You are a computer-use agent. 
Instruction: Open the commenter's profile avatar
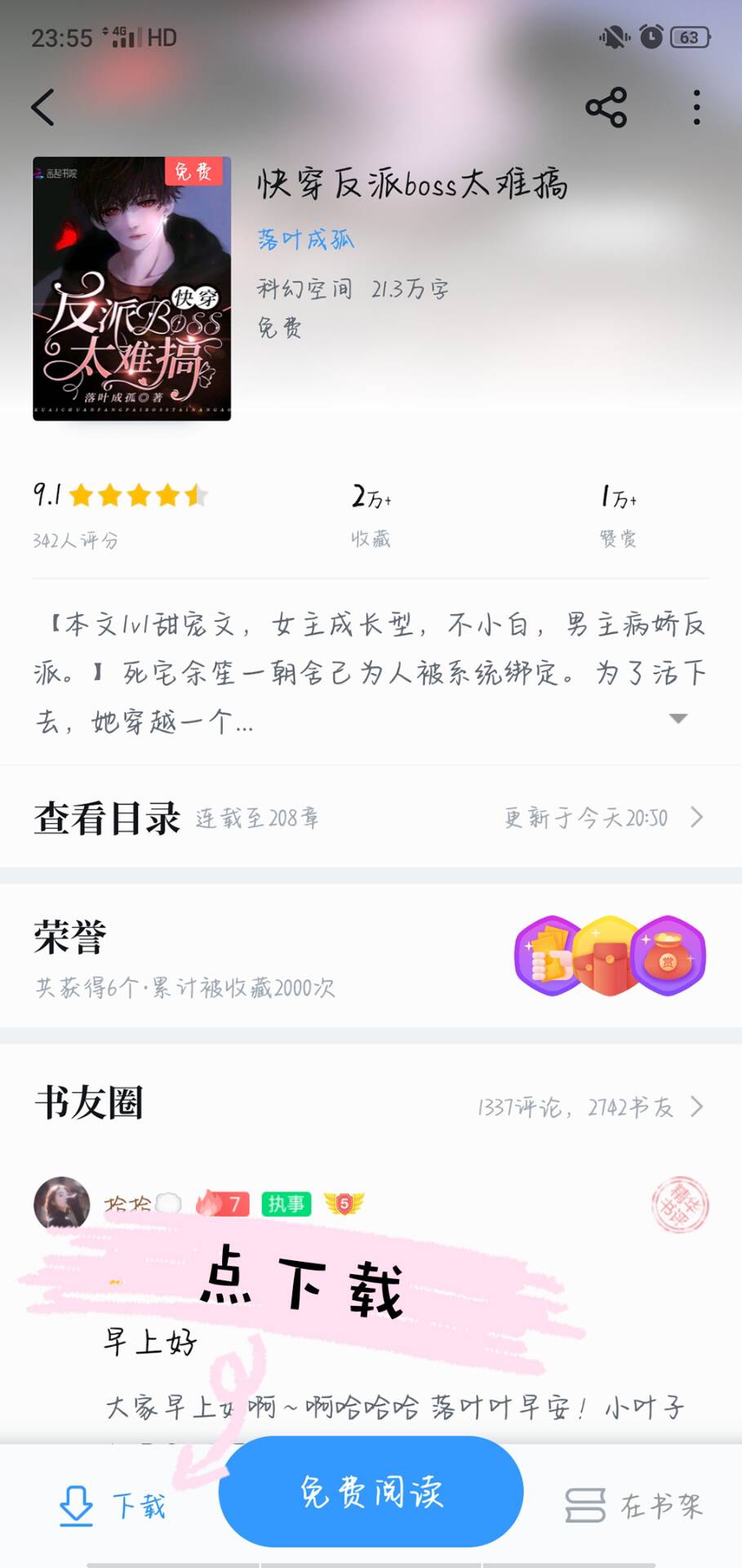coord(61,1203)
